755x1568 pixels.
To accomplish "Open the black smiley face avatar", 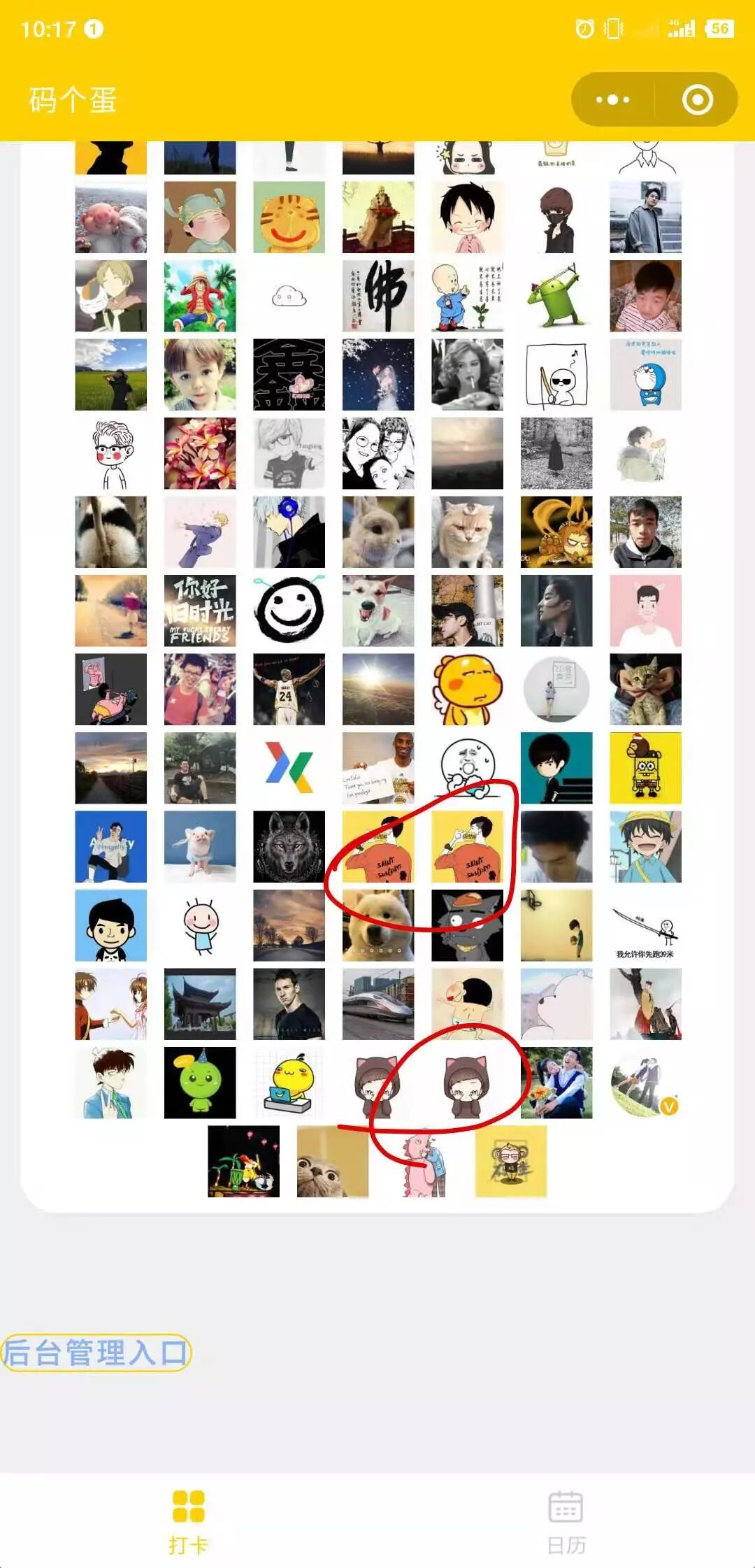I will (x=289, y=611).
